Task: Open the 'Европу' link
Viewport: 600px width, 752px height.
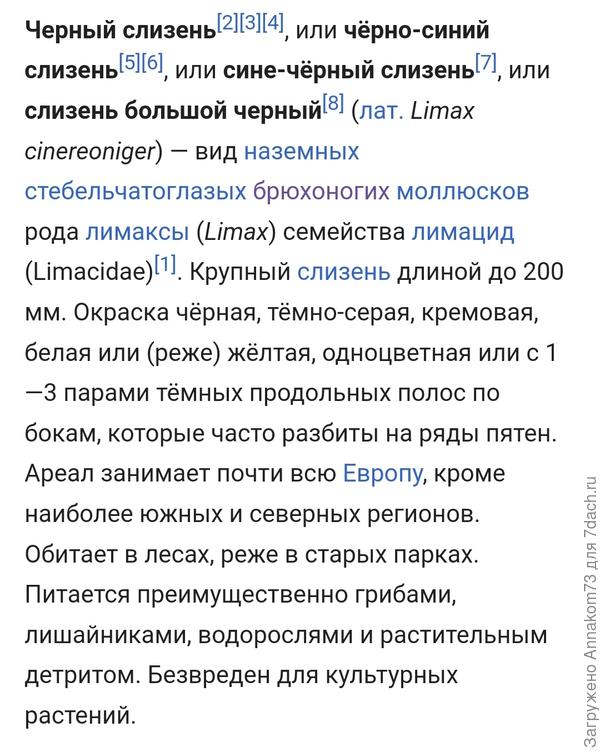Action: pos(382,473)
